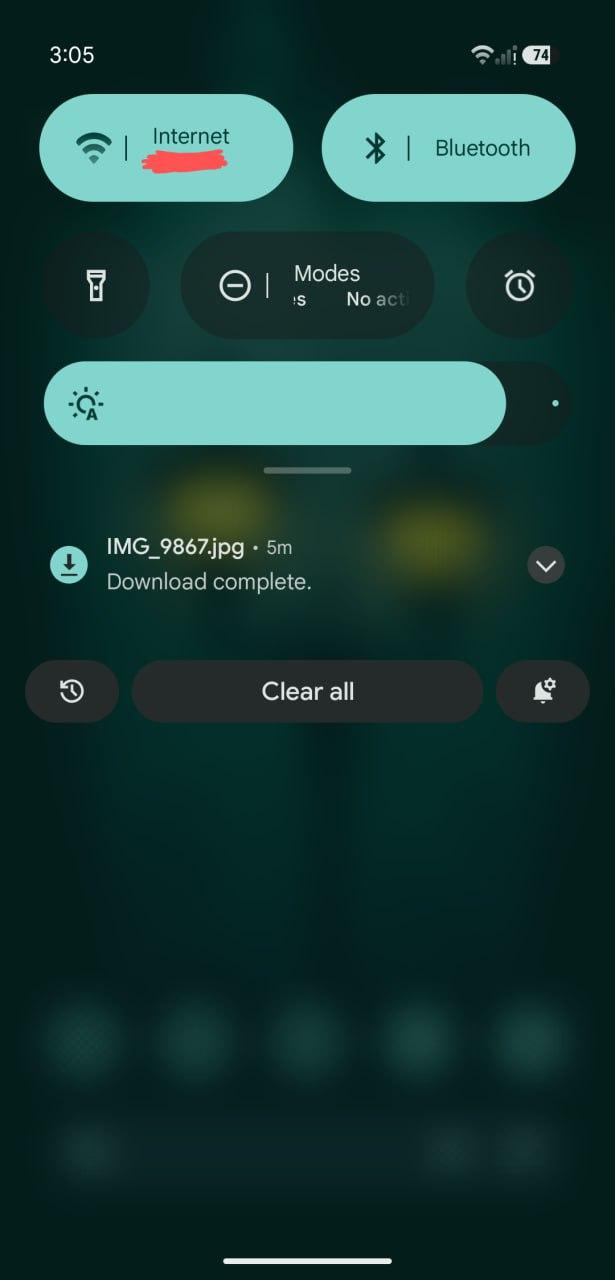Open the Modes tile
The width and height of the screenshot is (615, 1280).
pos(307,286)
